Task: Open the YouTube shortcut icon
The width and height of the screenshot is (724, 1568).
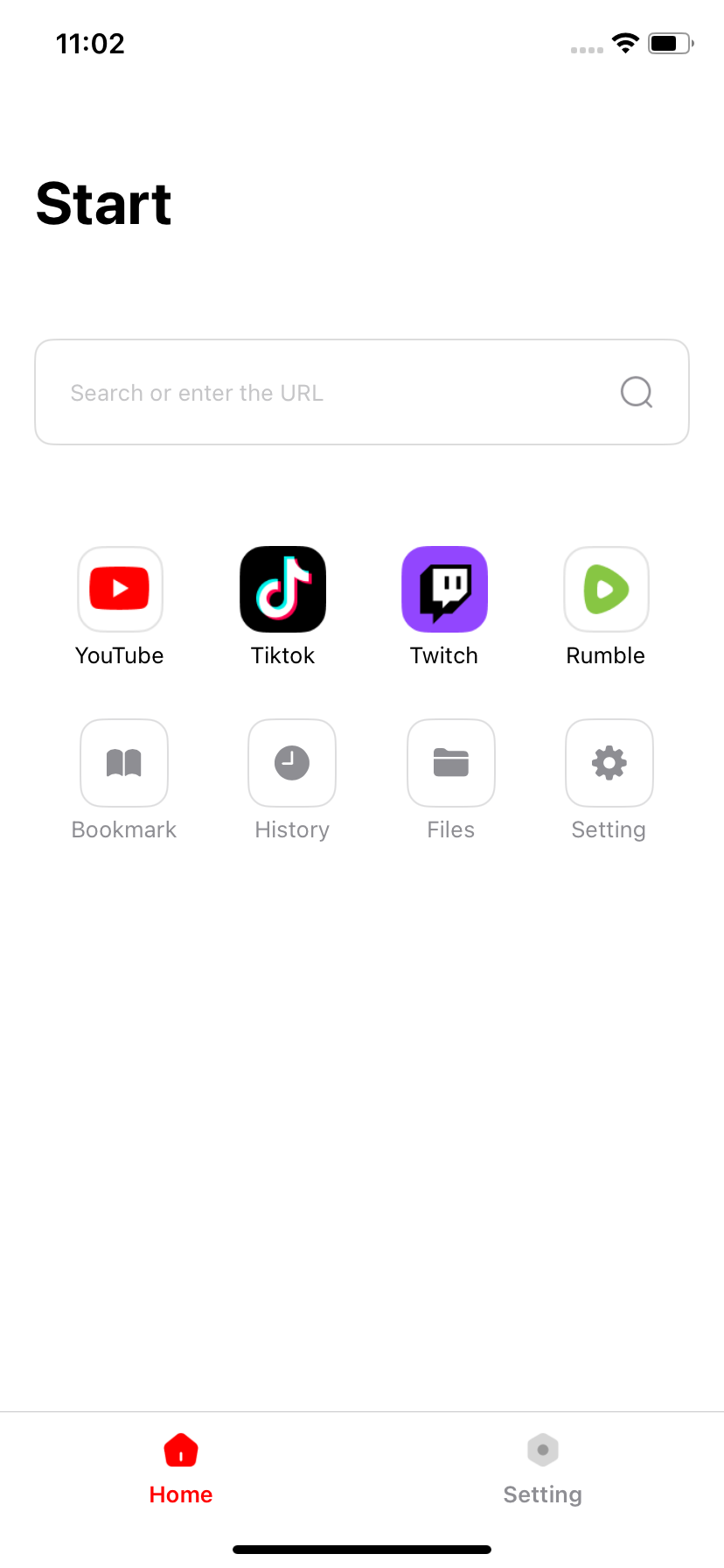Action: tap(120, 589)
